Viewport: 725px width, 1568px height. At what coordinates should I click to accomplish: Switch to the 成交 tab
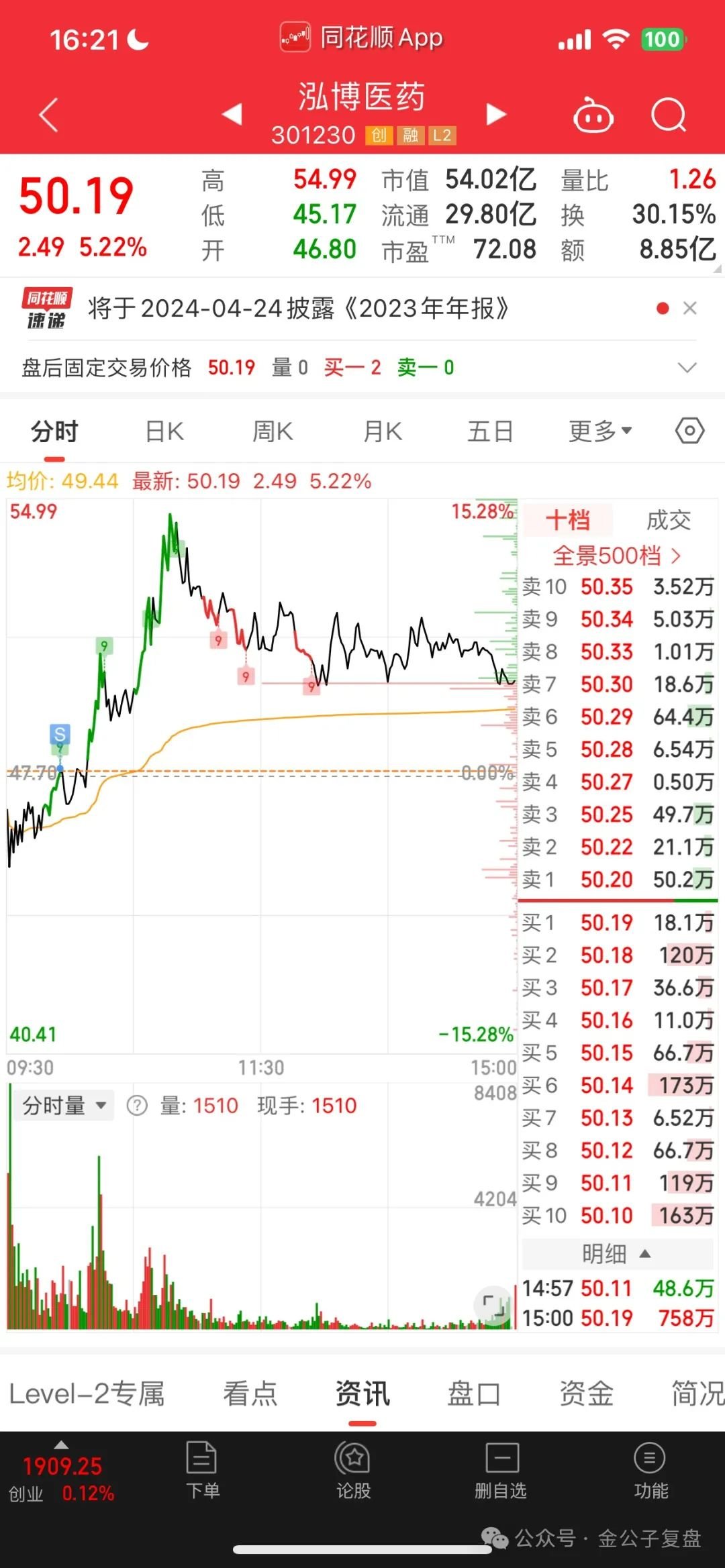tap(669, 520)
